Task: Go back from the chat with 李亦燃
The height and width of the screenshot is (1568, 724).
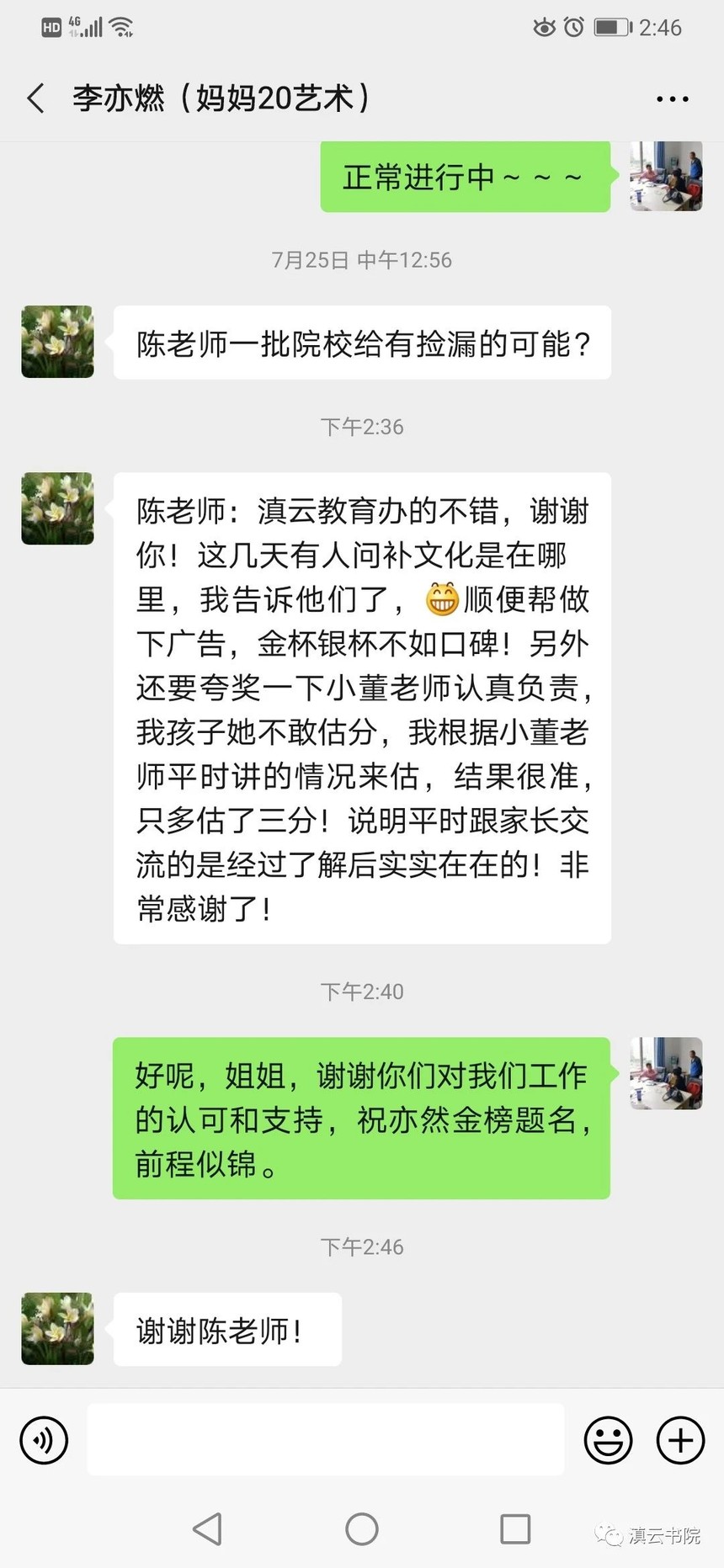Action: [36, 98]
